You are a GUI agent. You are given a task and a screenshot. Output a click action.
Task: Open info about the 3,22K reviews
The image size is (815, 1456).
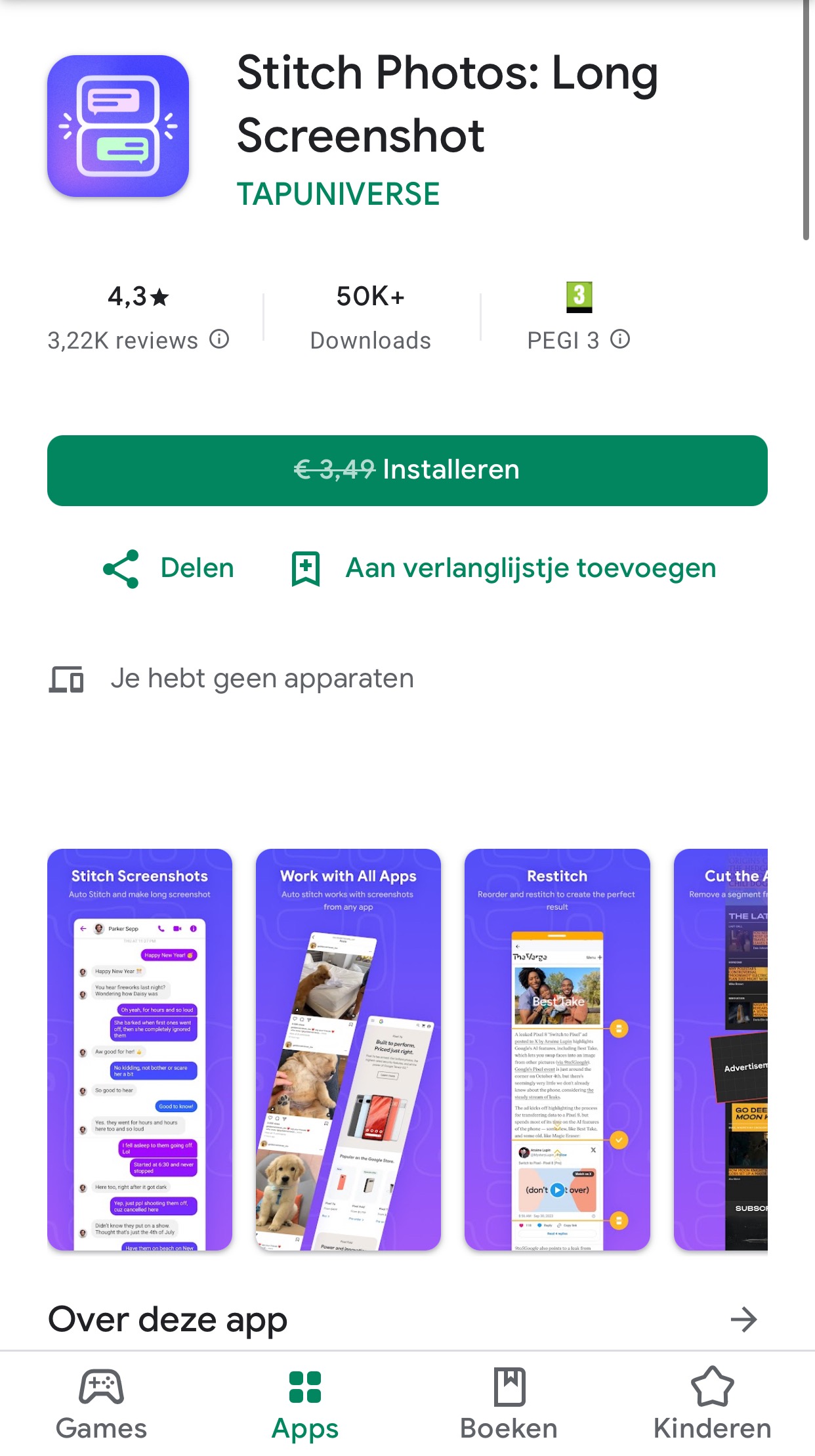(x=220, y=339)
